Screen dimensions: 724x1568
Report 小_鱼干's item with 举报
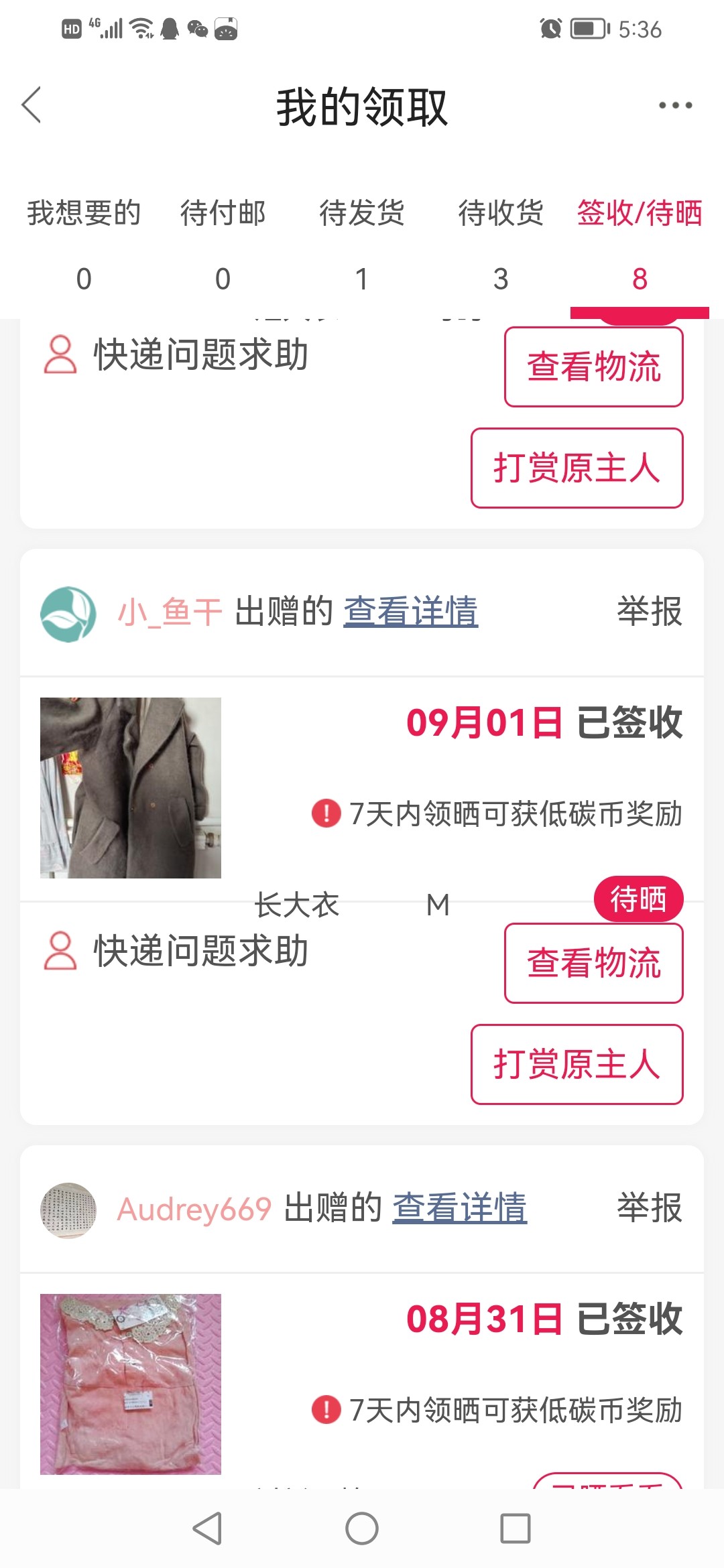tap(649, 612)
